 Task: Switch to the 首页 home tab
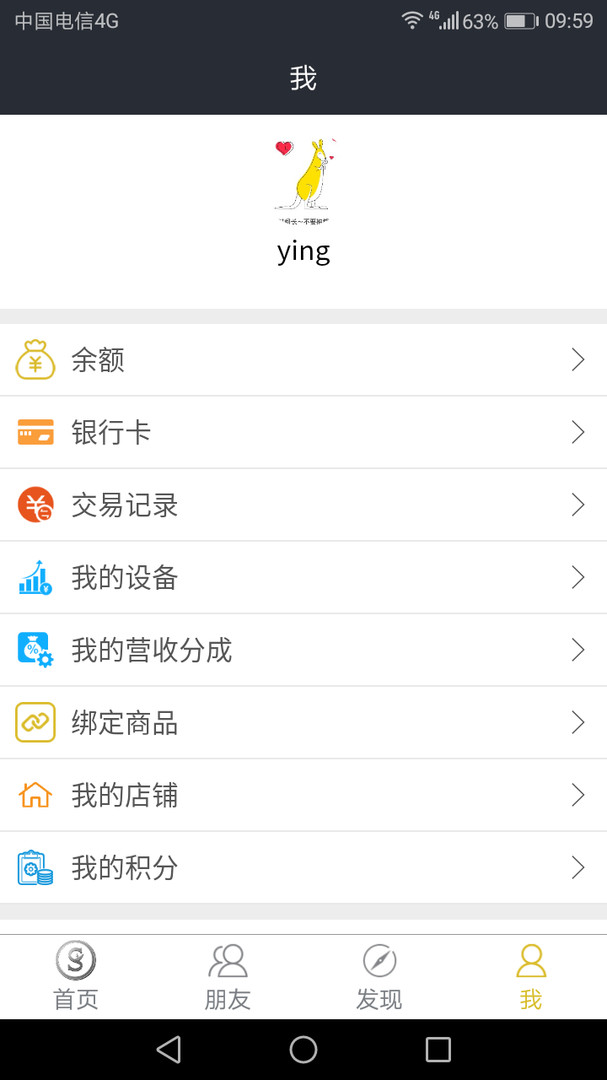pos(76,976)
